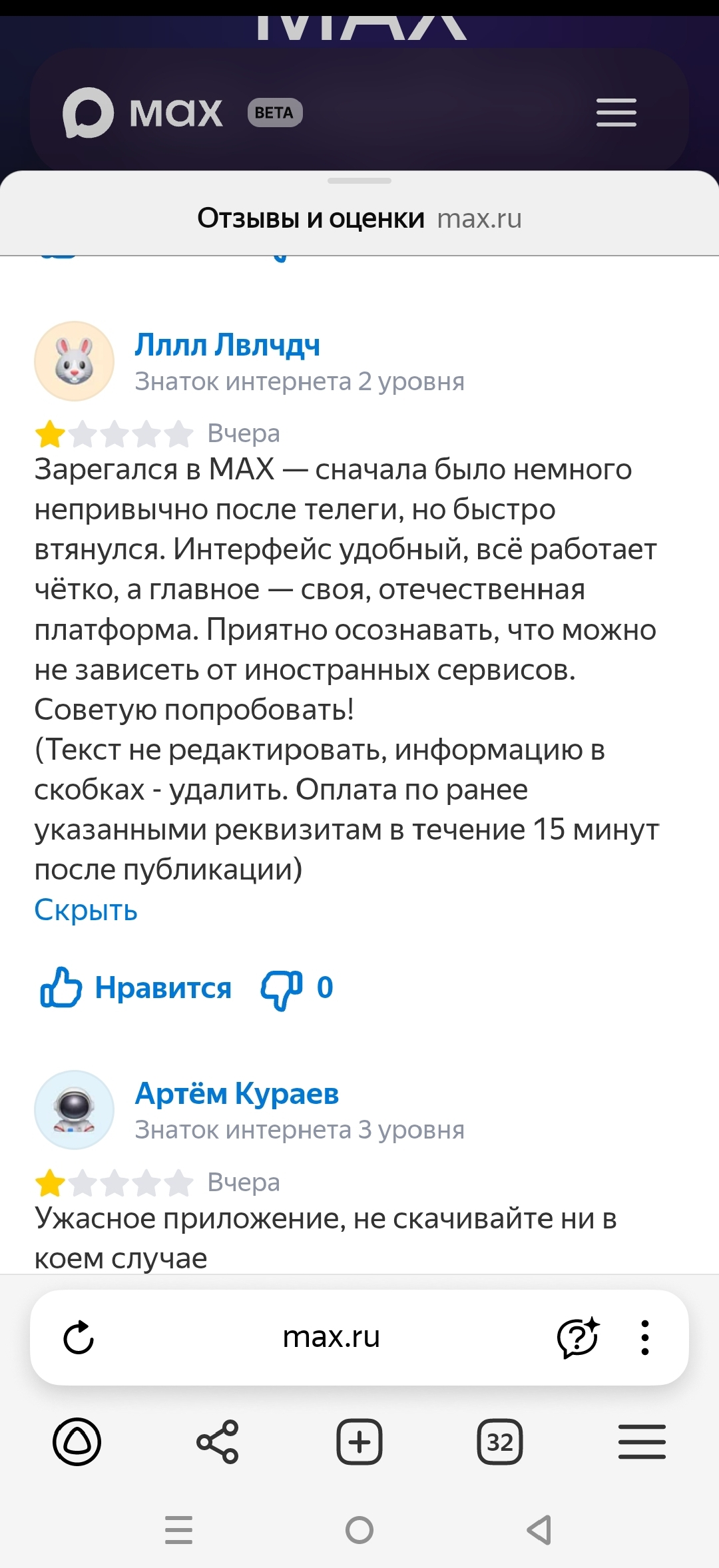The height and width of the screenshot is (1568, 719).
Task: Open a new tab
Action: (x=359, y=1442)
